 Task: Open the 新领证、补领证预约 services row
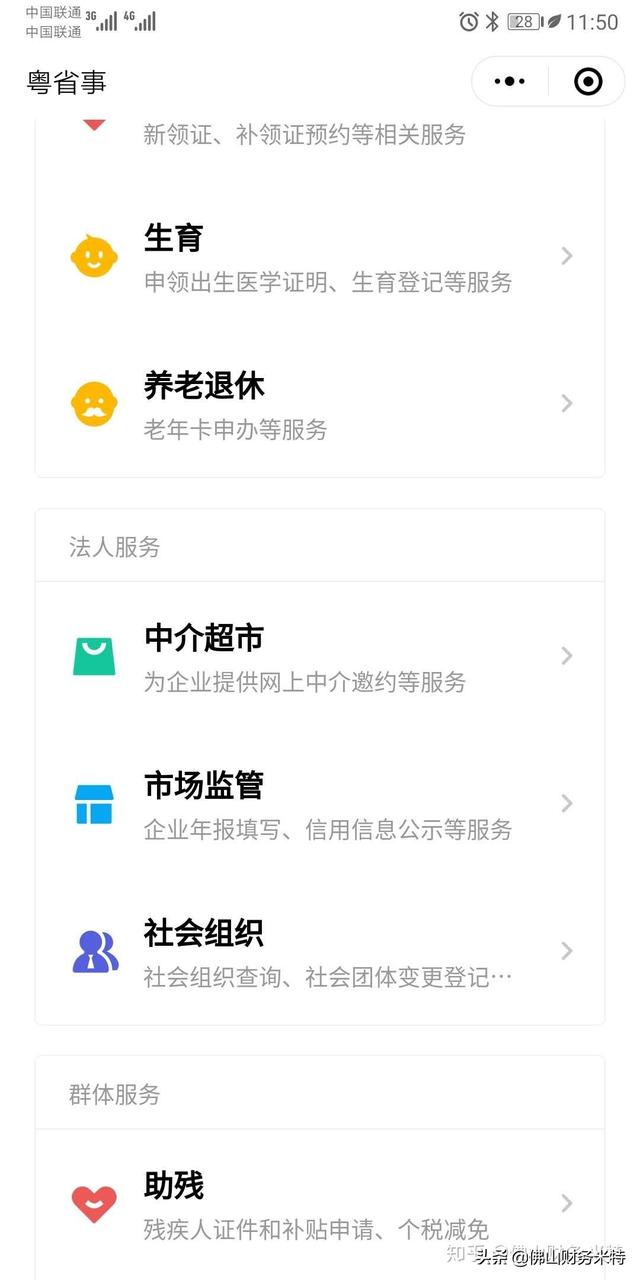tap(320, 135)
